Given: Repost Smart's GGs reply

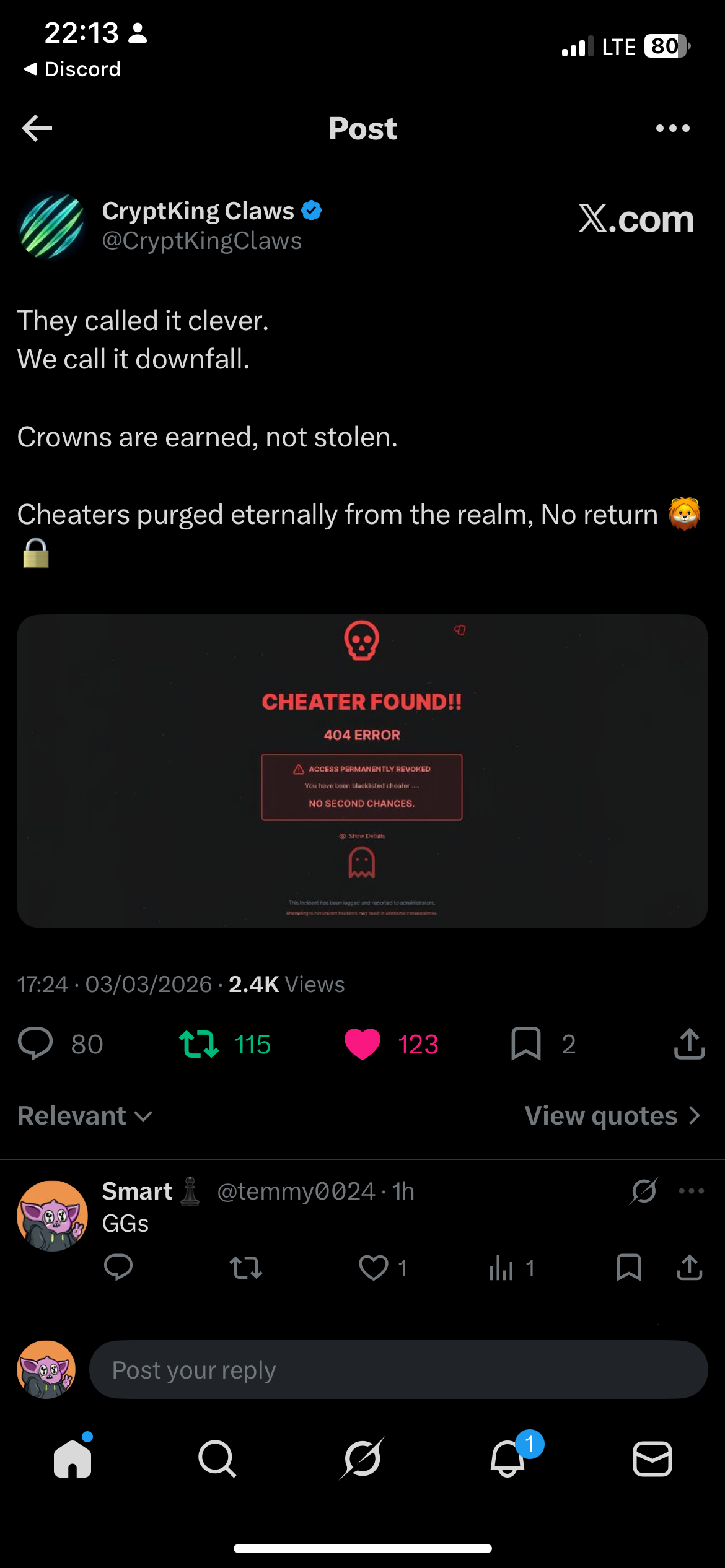Looking at the screenshot, I should [246, 1268].
